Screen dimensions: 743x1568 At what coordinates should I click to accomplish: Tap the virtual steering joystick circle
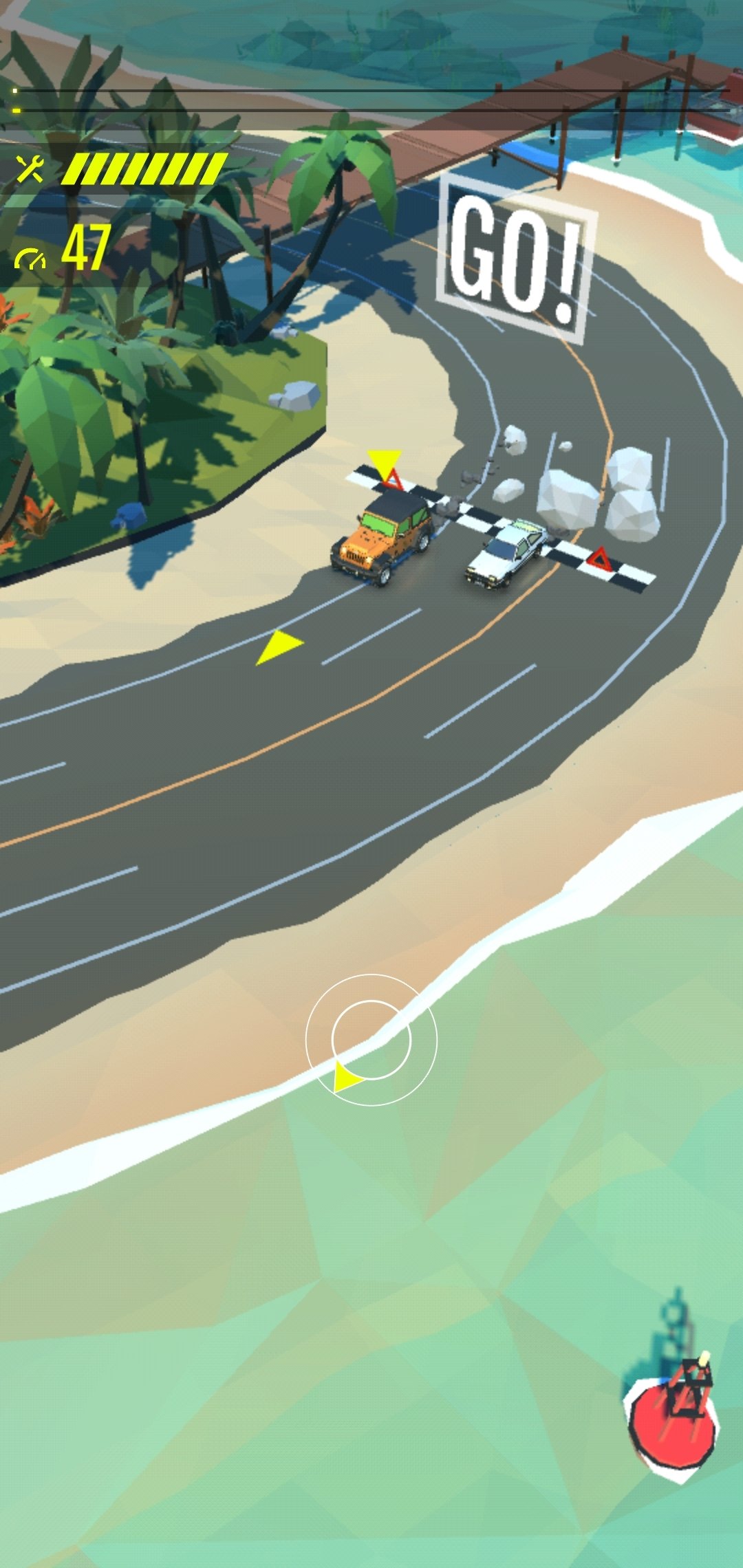coord(371,1040)
